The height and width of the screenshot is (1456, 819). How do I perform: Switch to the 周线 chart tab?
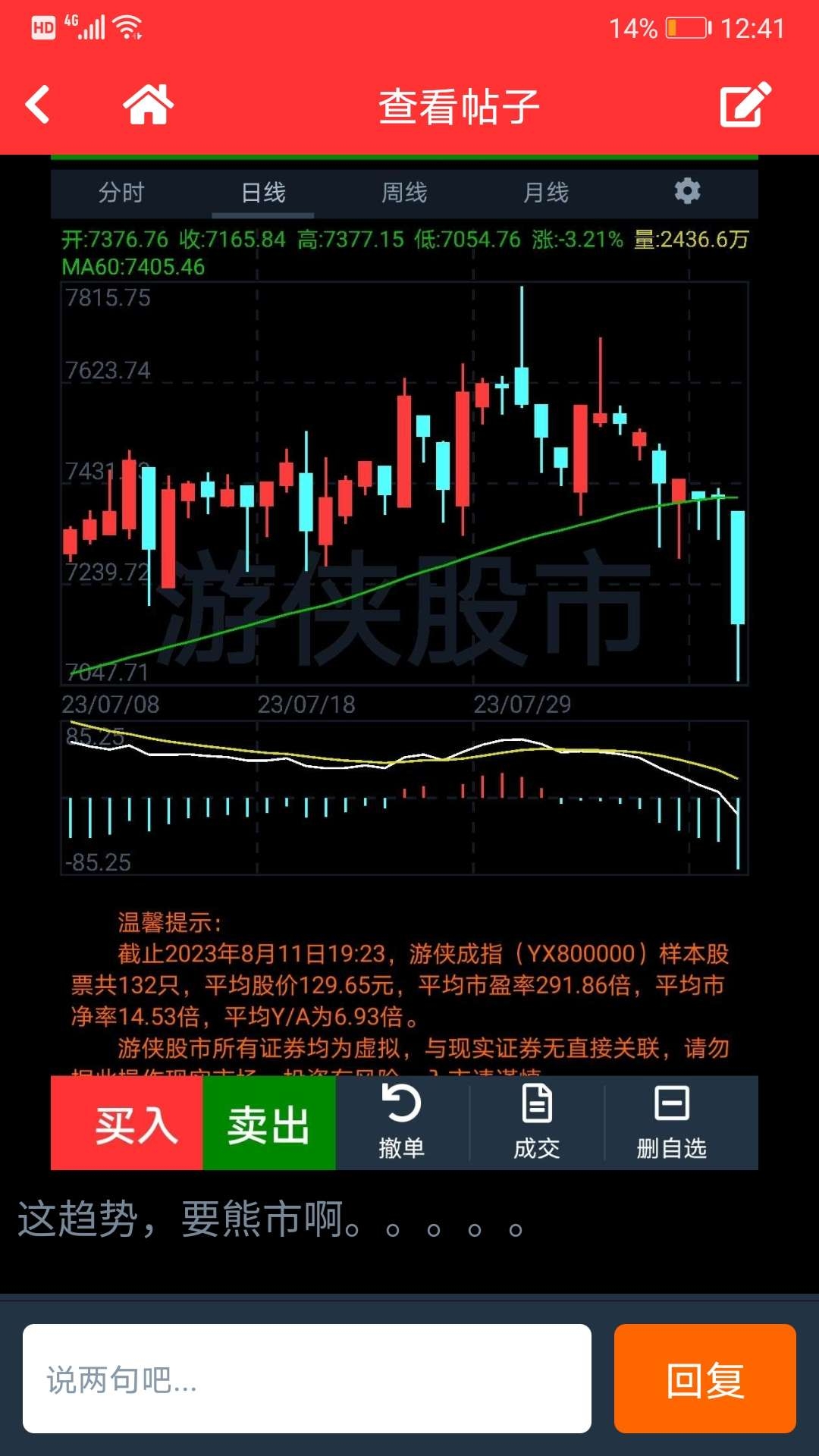point(404,193)
